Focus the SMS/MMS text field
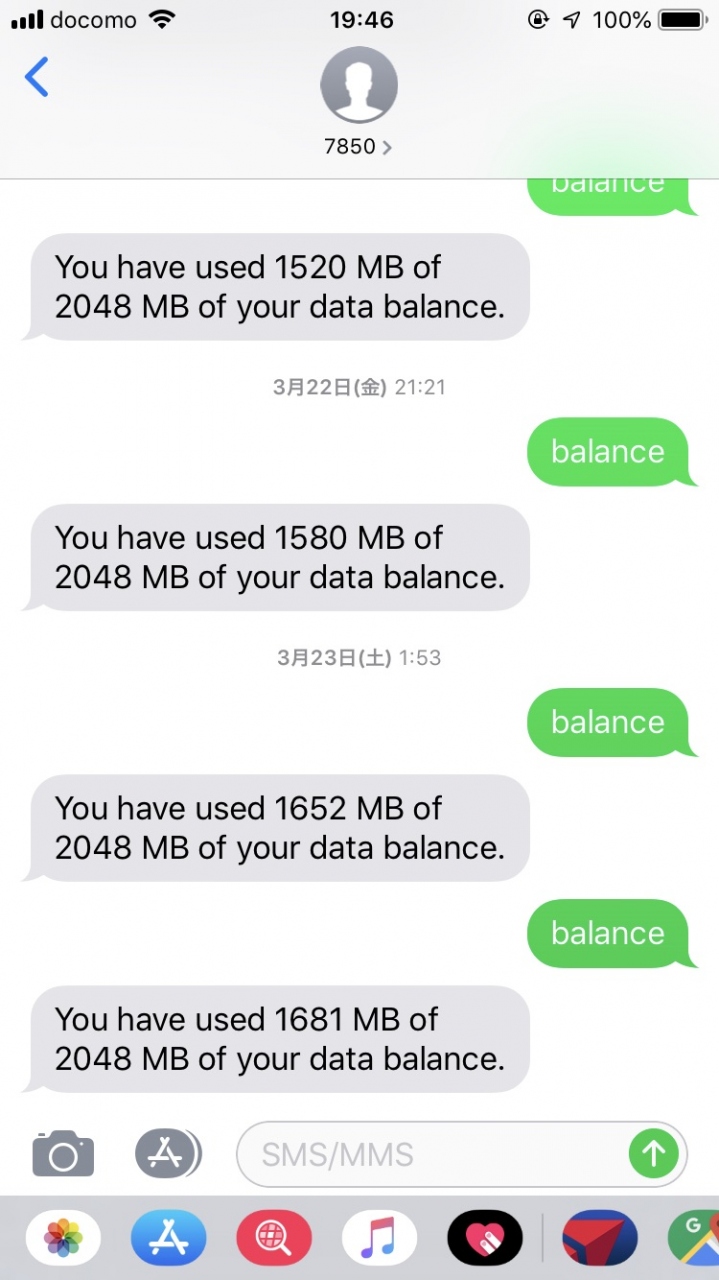The image size is (719, 1280). [x=430, y=1155]
